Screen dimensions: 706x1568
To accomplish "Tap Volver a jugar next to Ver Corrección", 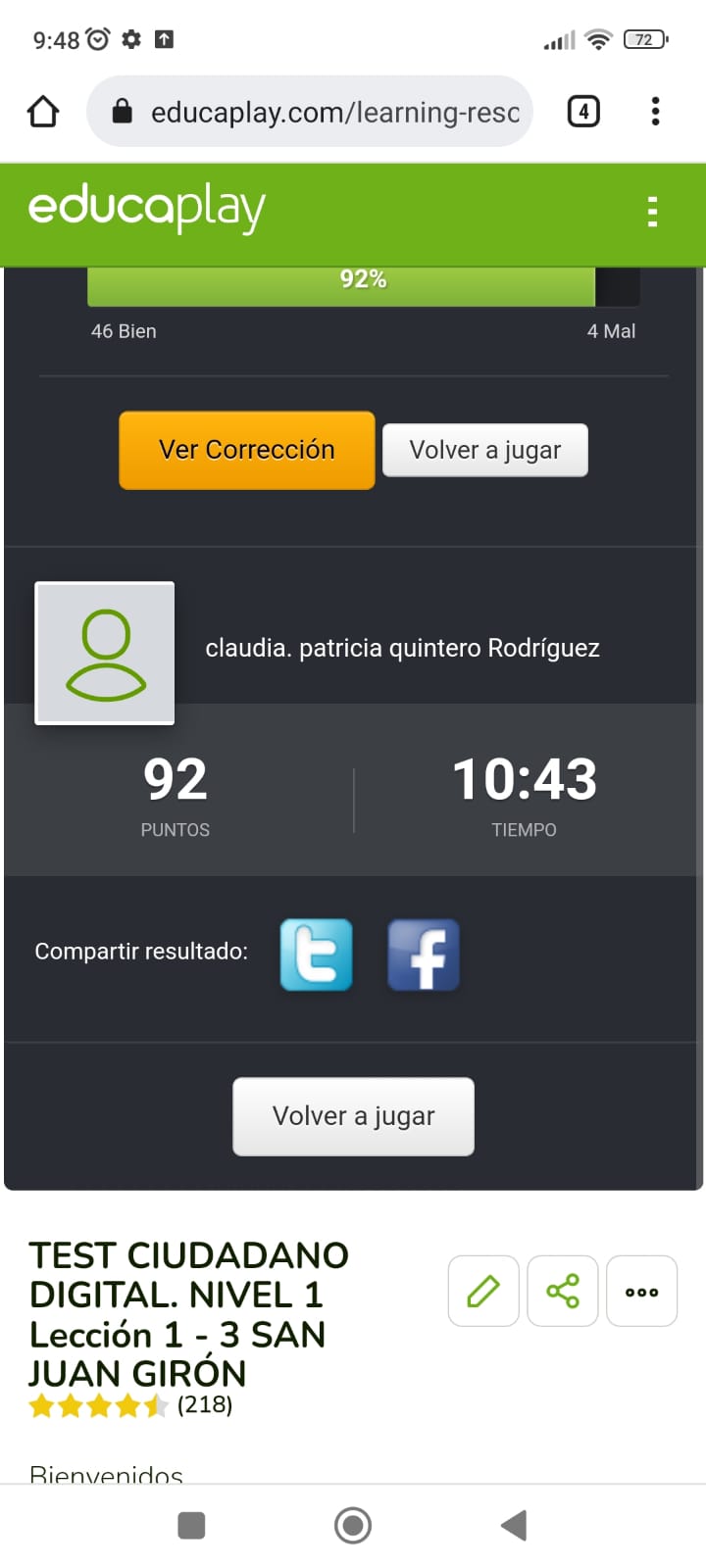I will (485, 450).
